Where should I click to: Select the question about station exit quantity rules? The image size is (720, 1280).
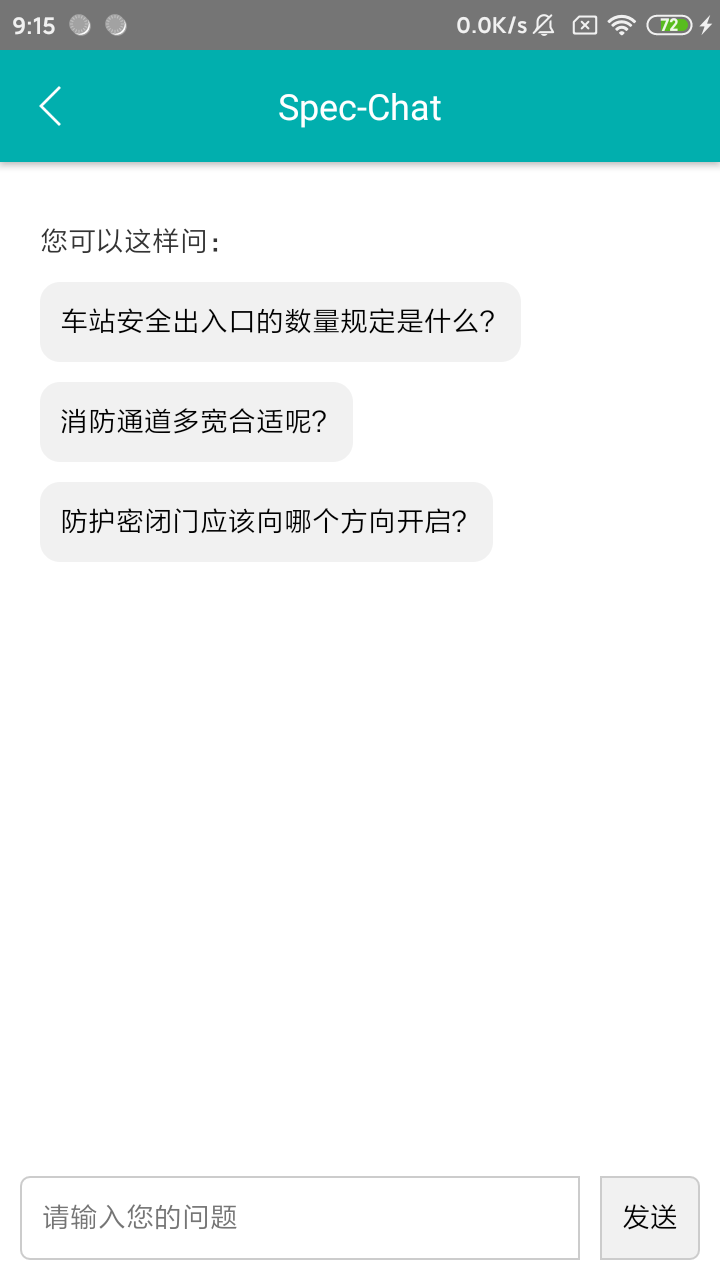280,321
